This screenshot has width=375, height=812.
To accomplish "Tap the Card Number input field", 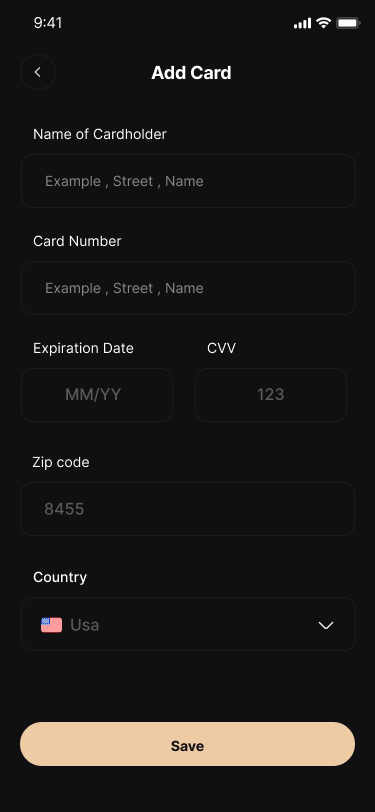I will pos(188,288).
